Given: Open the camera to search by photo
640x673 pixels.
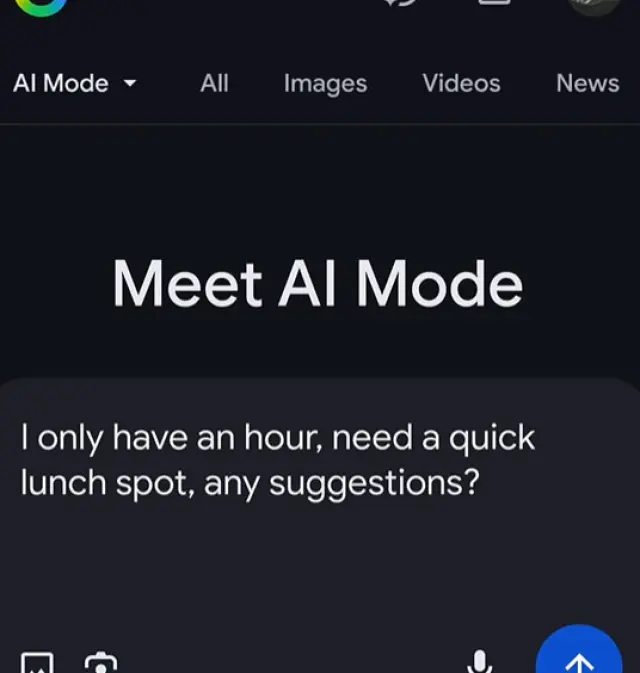Looking at the screenshot, I should point(100,663).
